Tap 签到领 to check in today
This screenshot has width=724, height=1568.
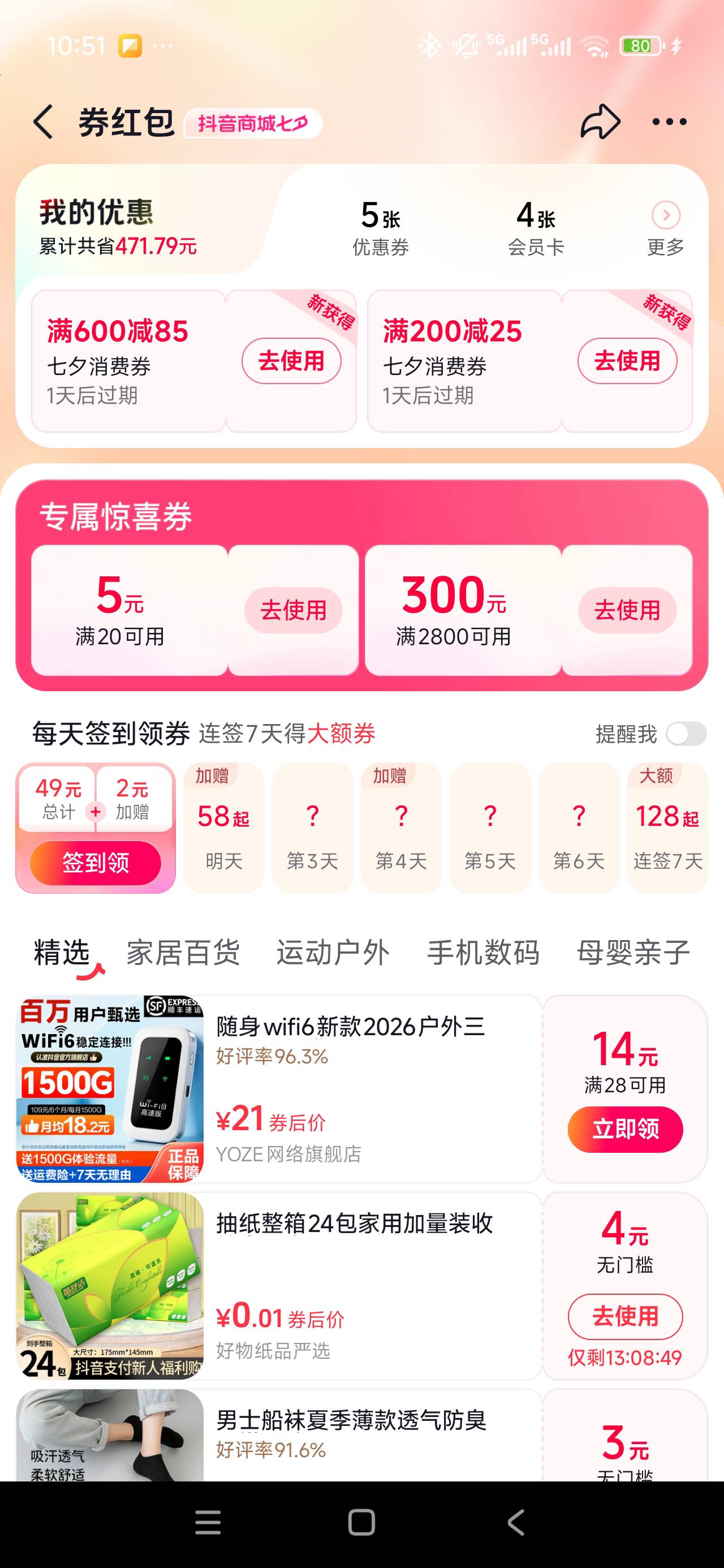tap(96, 863)
